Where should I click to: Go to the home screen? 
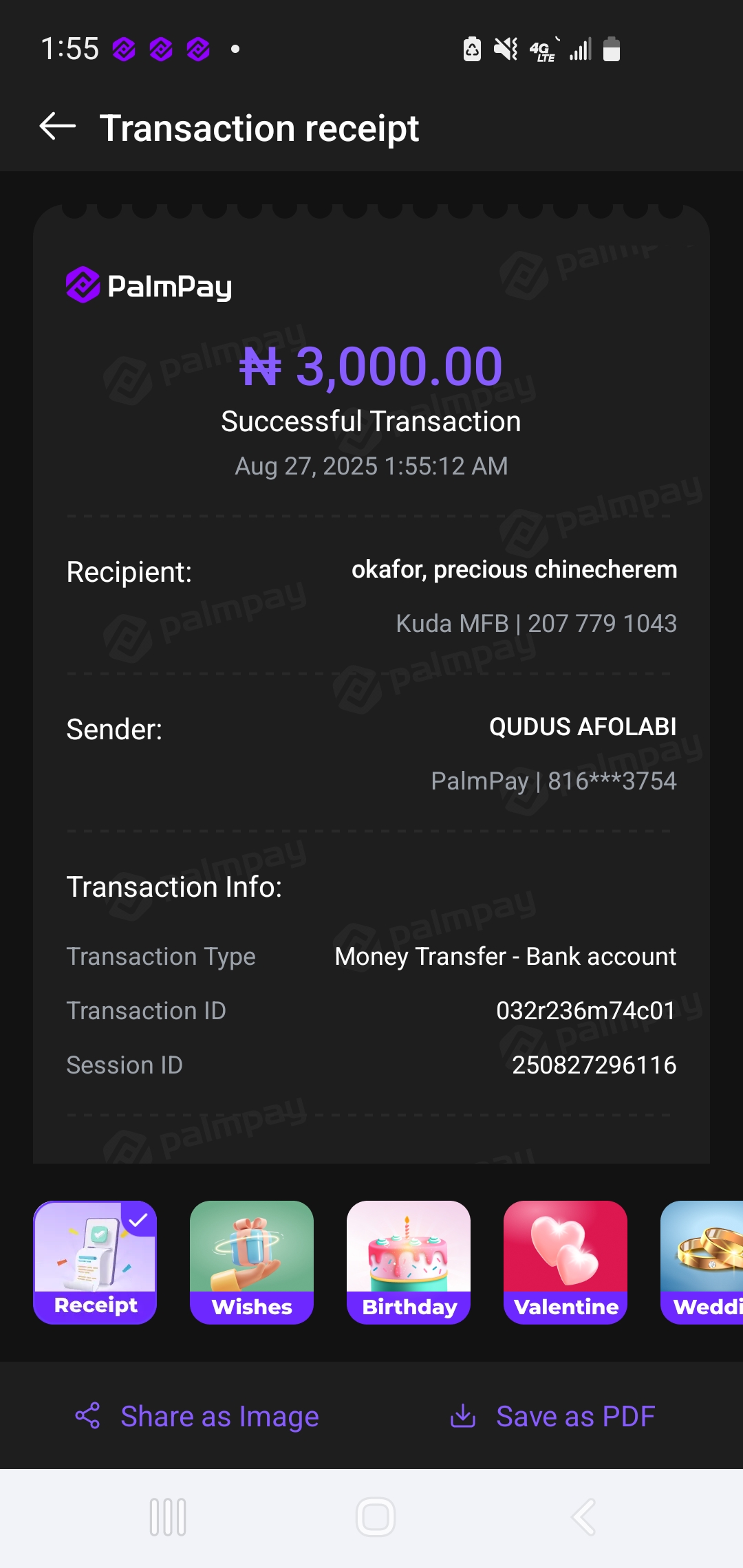click(x=375, y=1517)
